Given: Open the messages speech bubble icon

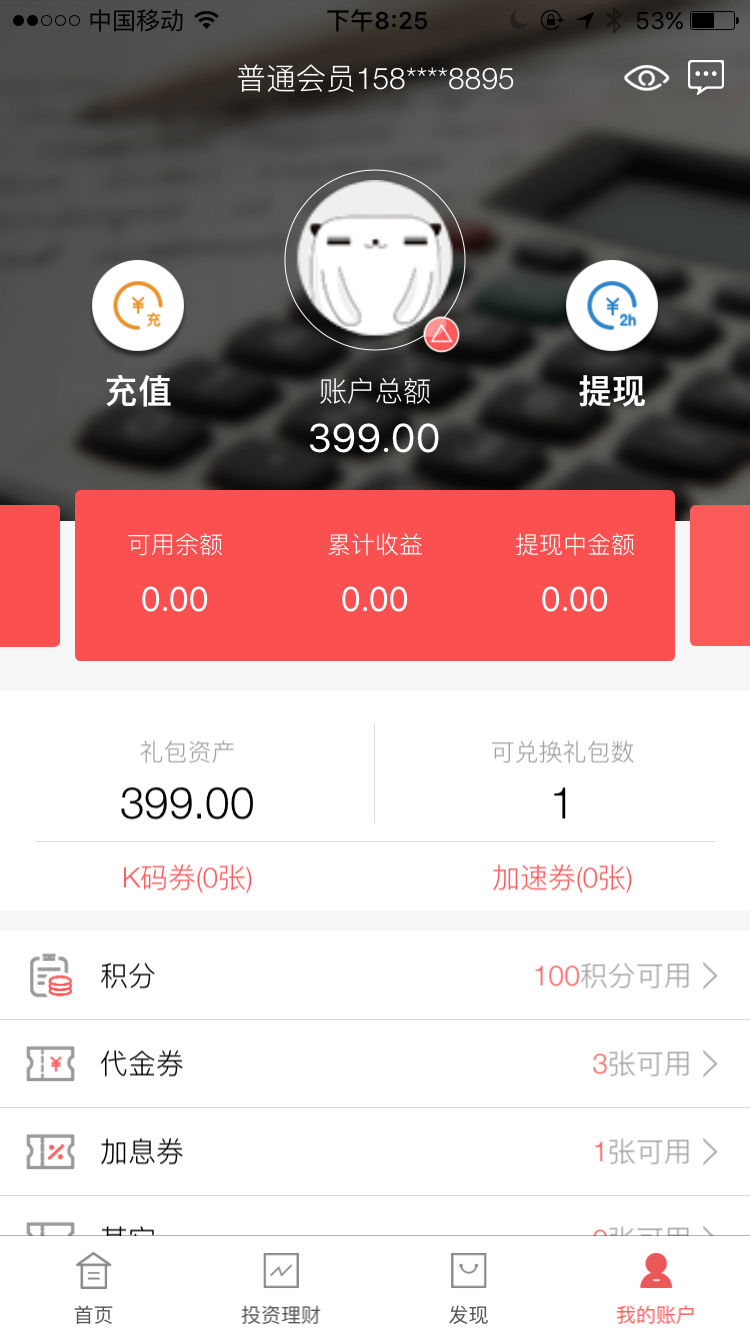Looking at the screenshot, I should click(x=706, y=77).
